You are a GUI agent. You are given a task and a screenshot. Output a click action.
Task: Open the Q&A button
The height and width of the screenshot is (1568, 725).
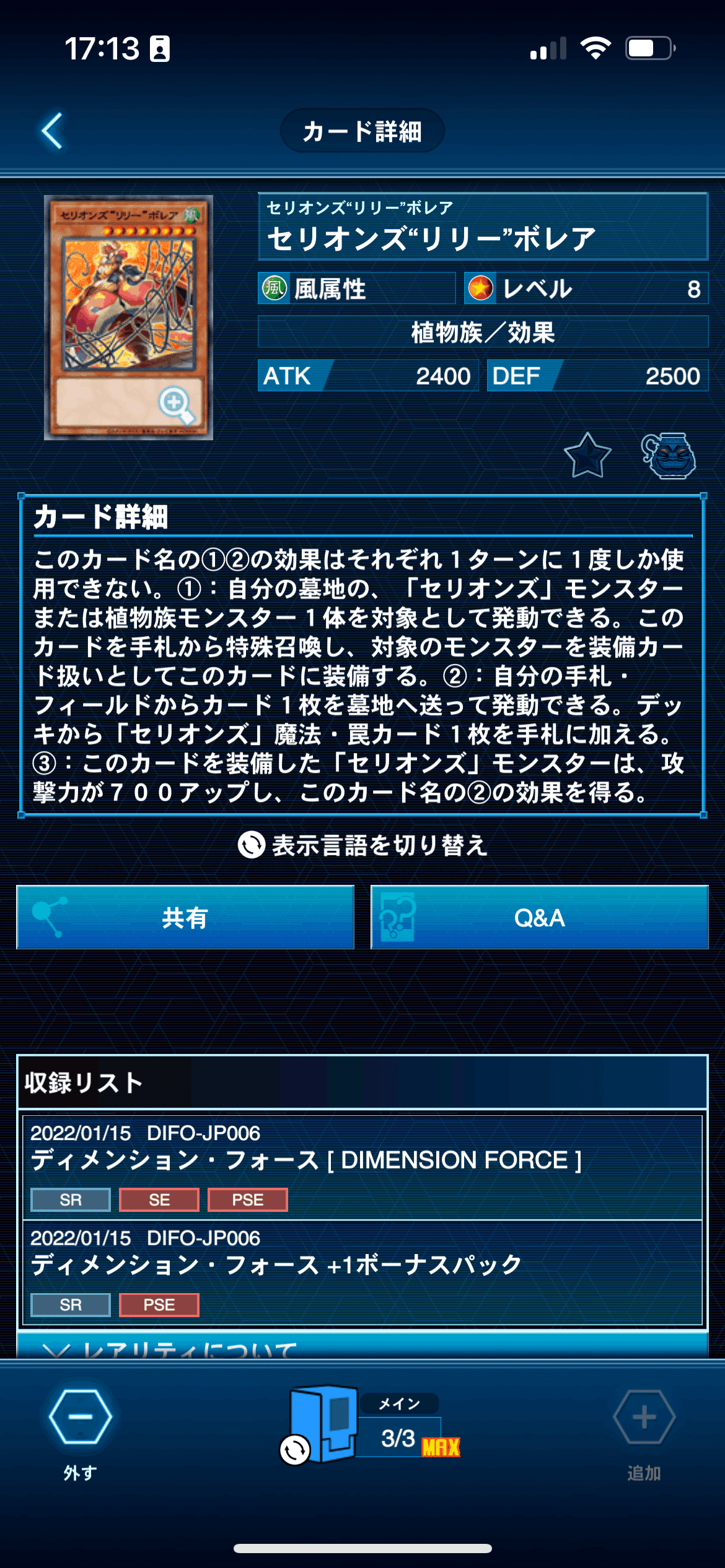[539, 917]
